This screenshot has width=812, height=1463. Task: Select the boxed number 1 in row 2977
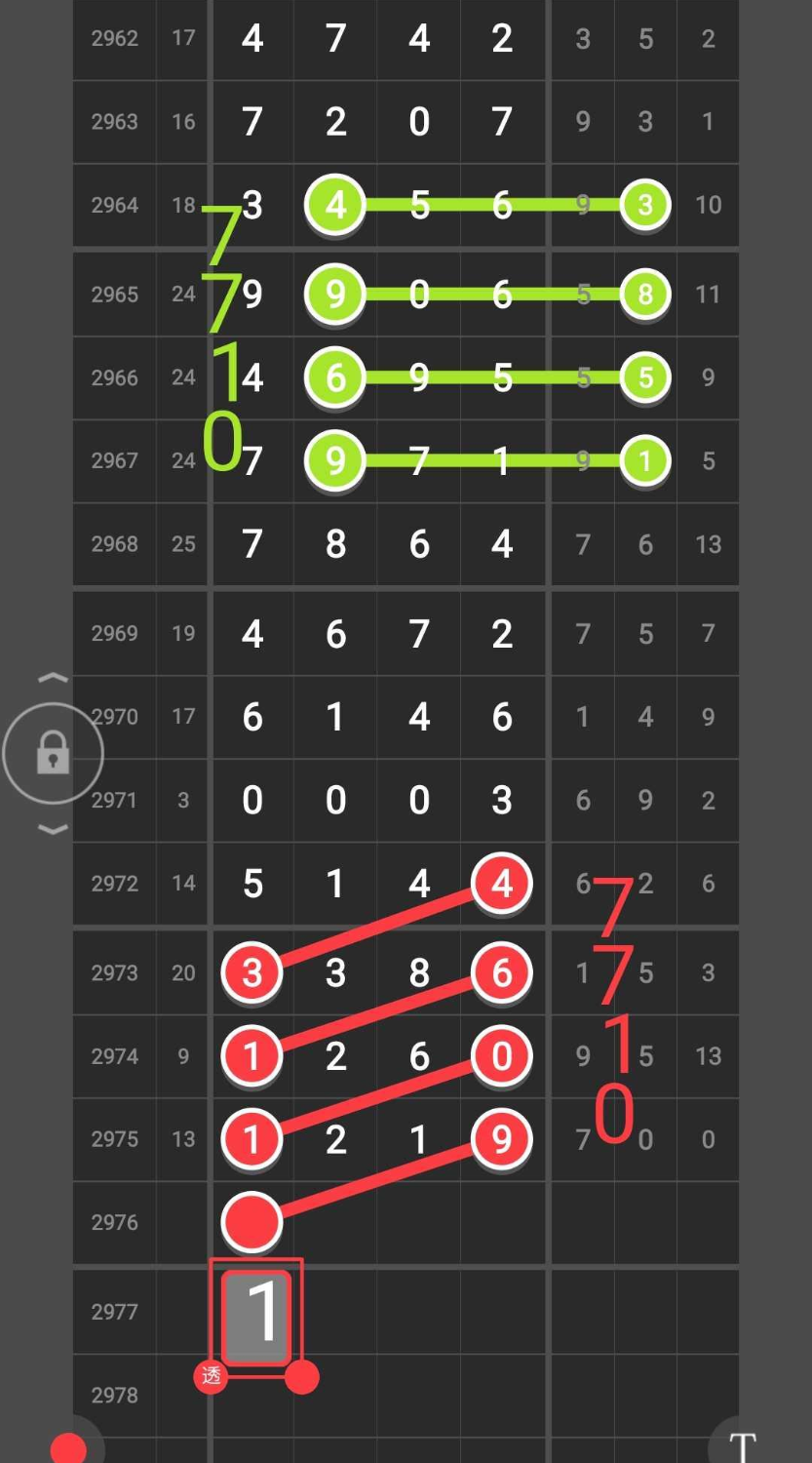[256, 1315]
